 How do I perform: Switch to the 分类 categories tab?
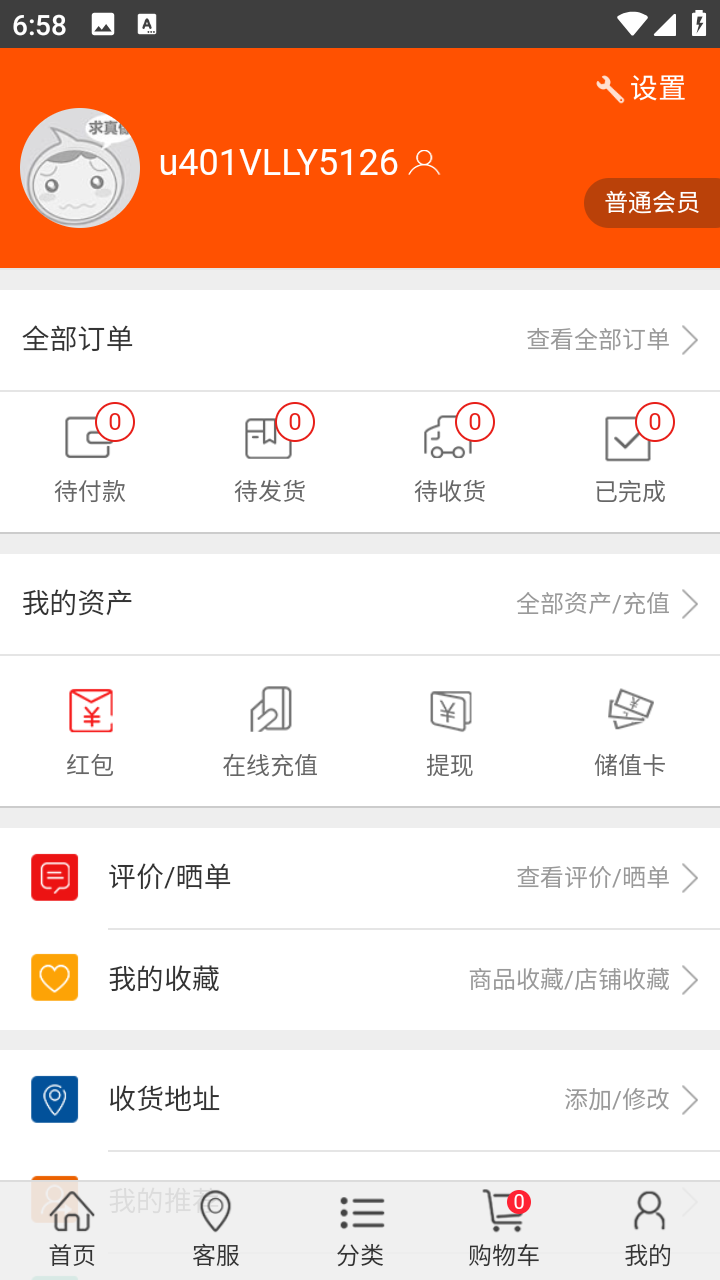pos(361,1228)
